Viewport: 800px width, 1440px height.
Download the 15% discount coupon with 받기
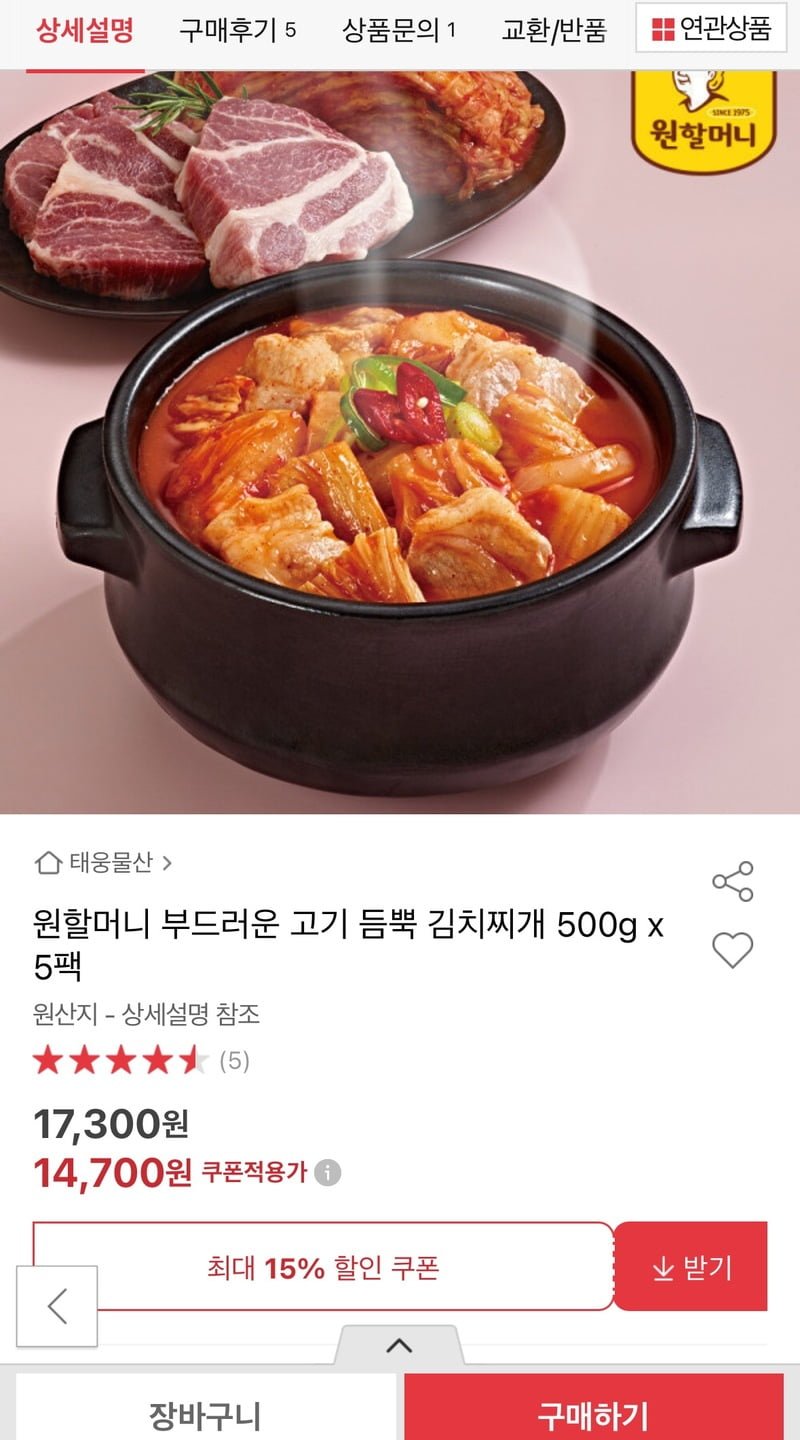(691, 1268)
